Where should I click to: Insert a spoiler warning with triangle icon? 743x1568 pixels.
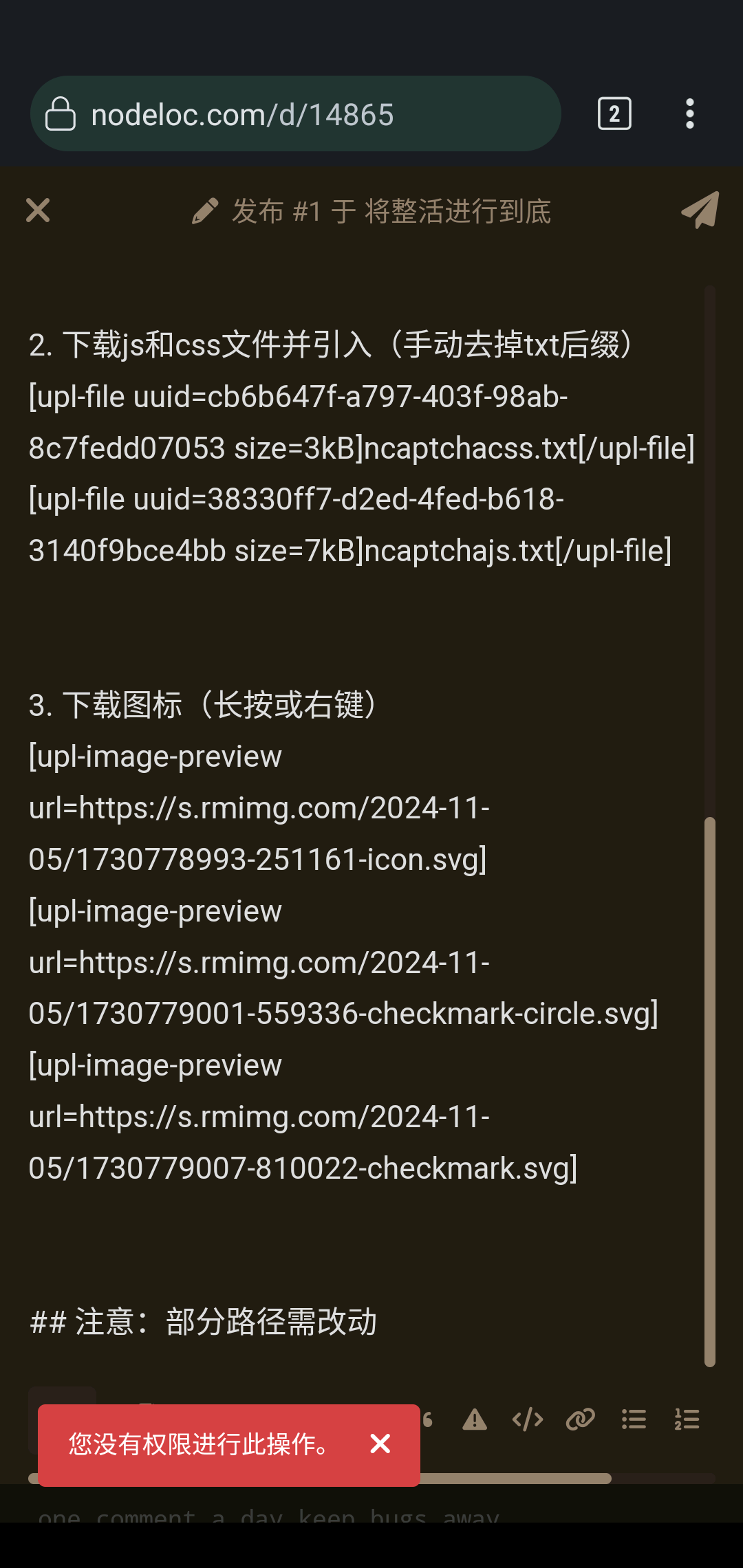[475, 1419]
